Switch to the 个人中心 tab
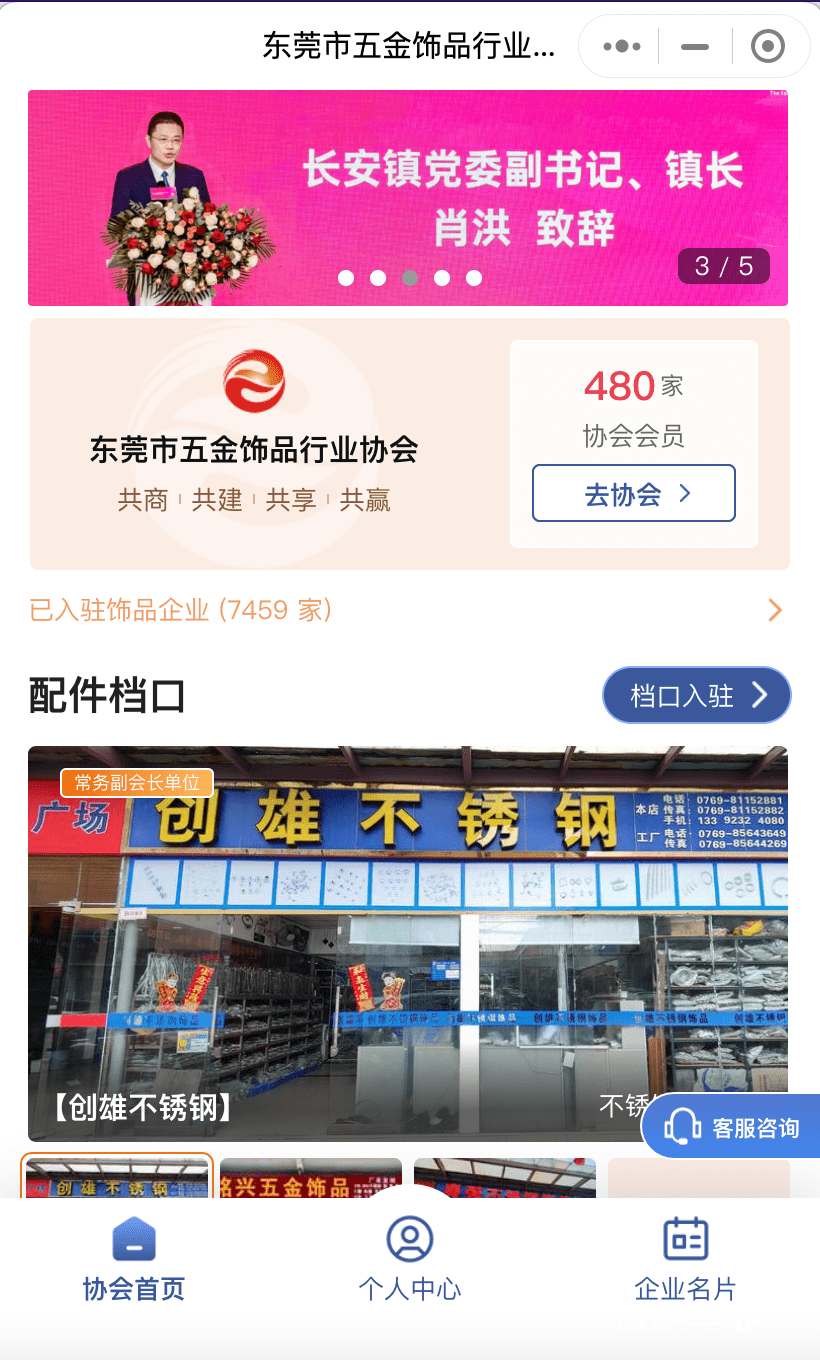This screenshot has width=820, height=1360. click(x=410, y=1258)
